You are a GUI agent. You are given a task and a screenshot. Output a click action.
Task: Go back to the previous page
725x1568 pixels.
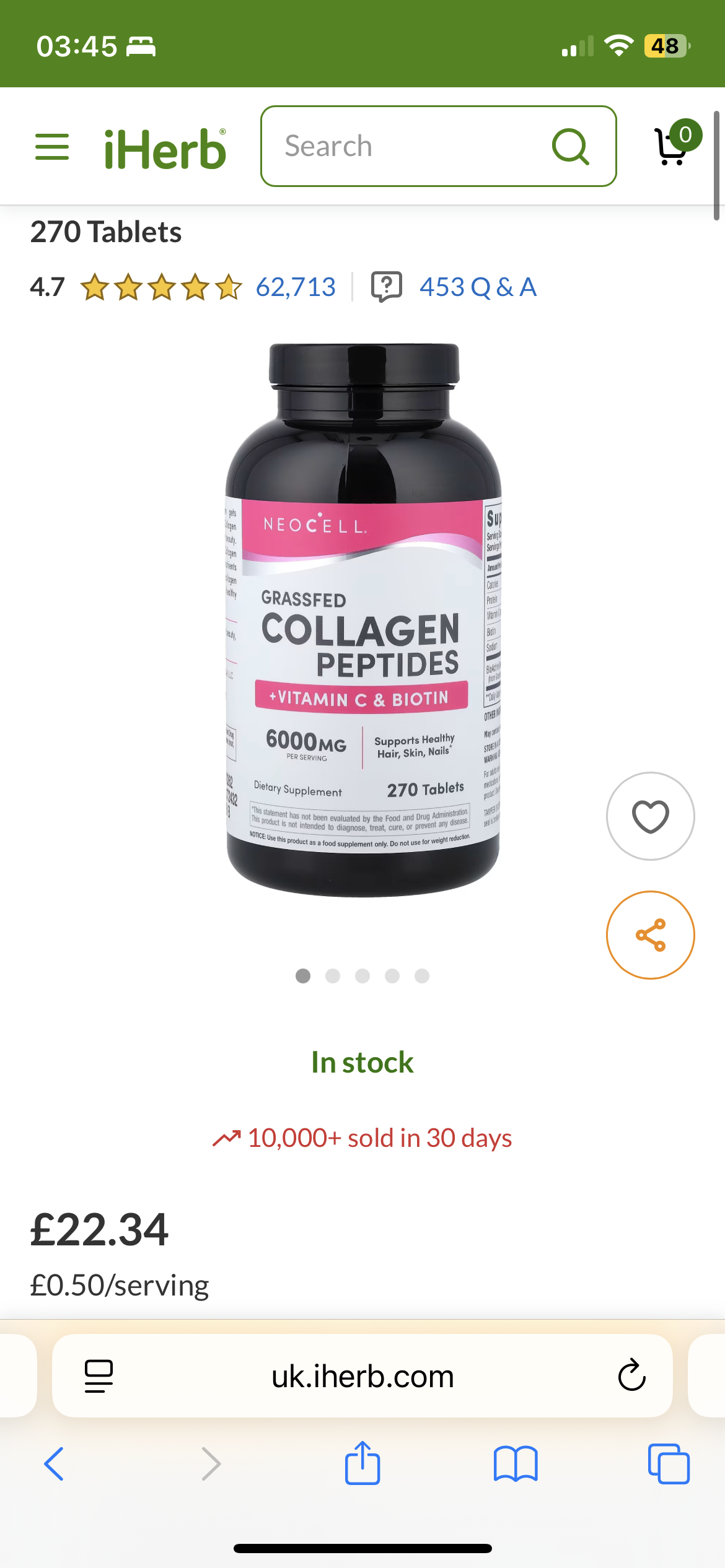[x=54, y=1464]
